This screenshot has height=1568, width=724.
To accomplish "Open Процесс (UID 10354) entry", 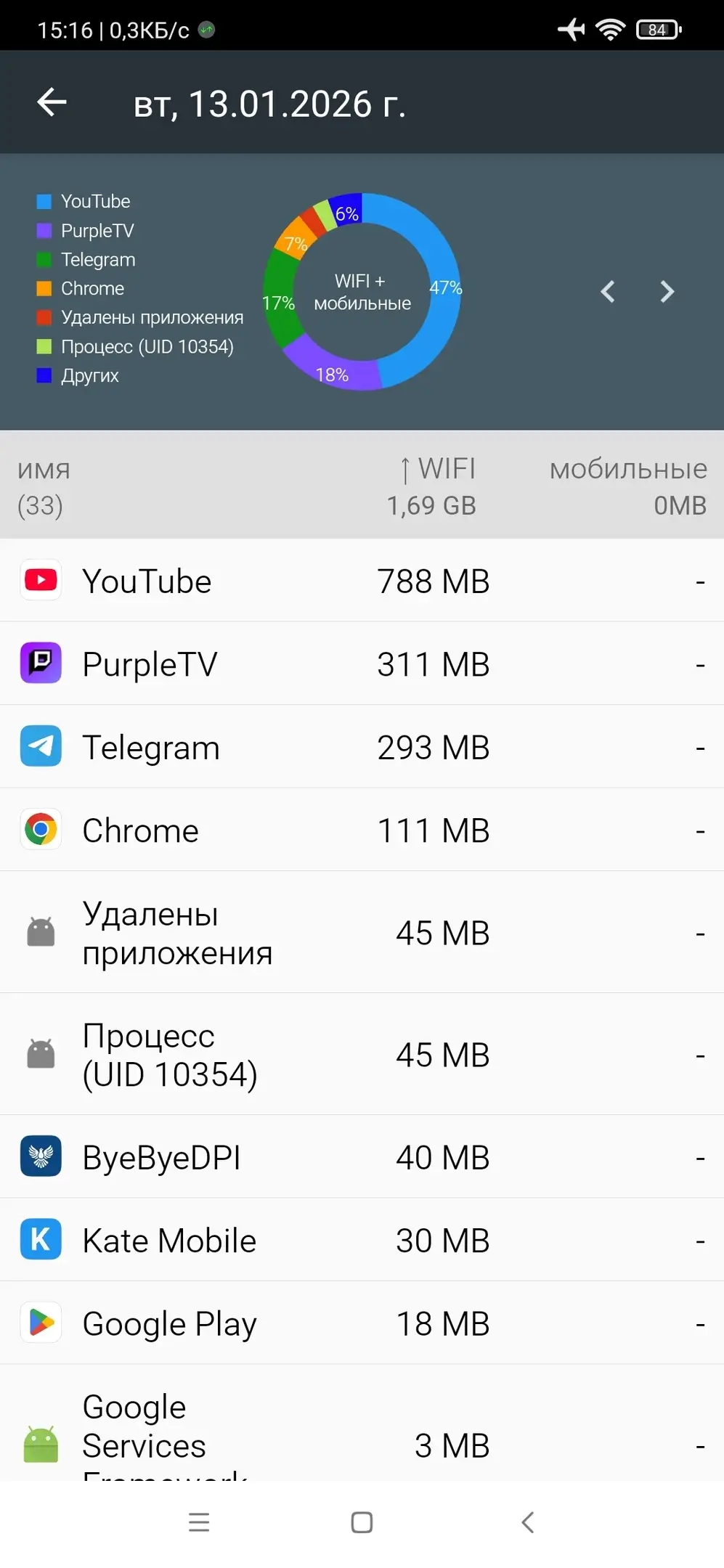I will (362, 1055).
